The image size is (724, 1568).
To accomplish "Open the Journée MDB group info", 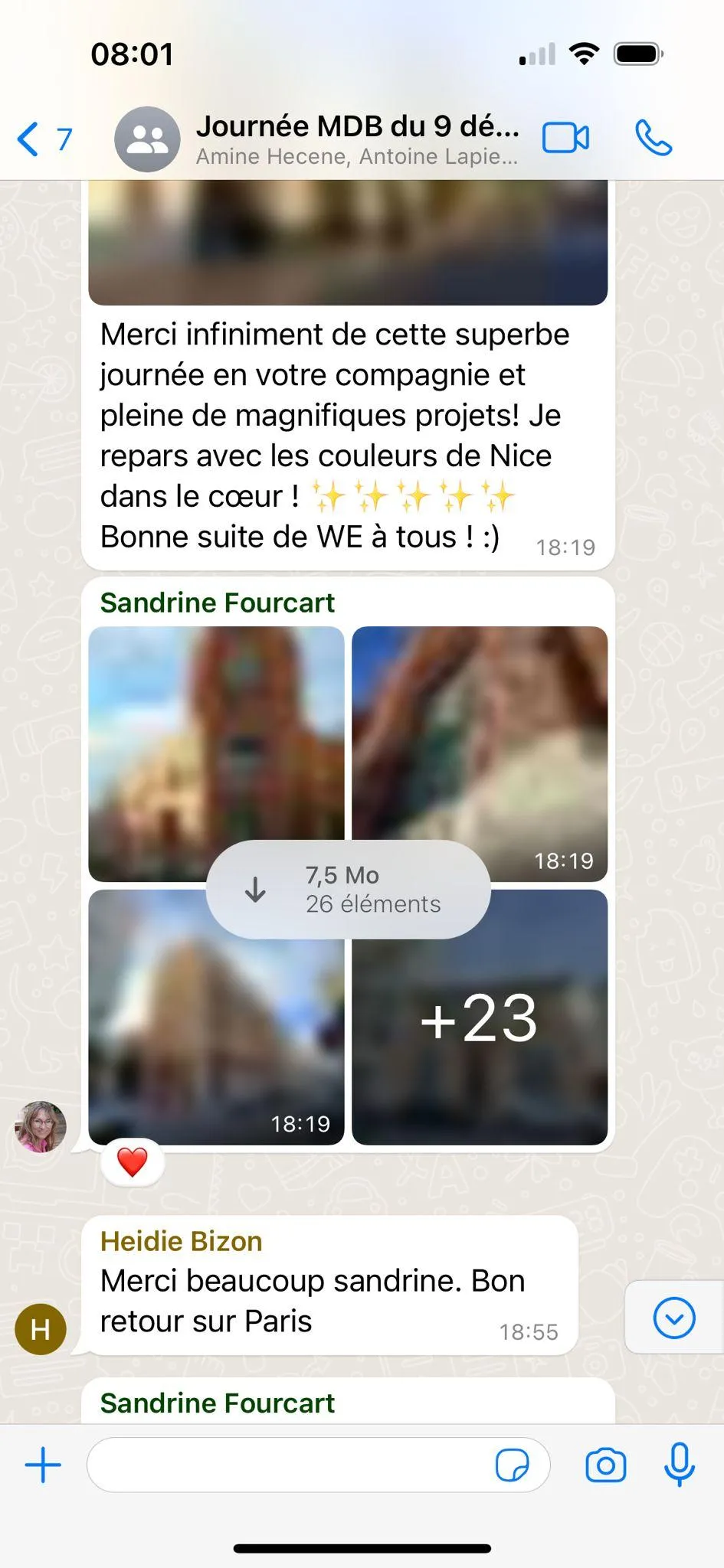I will click(356, 139).
